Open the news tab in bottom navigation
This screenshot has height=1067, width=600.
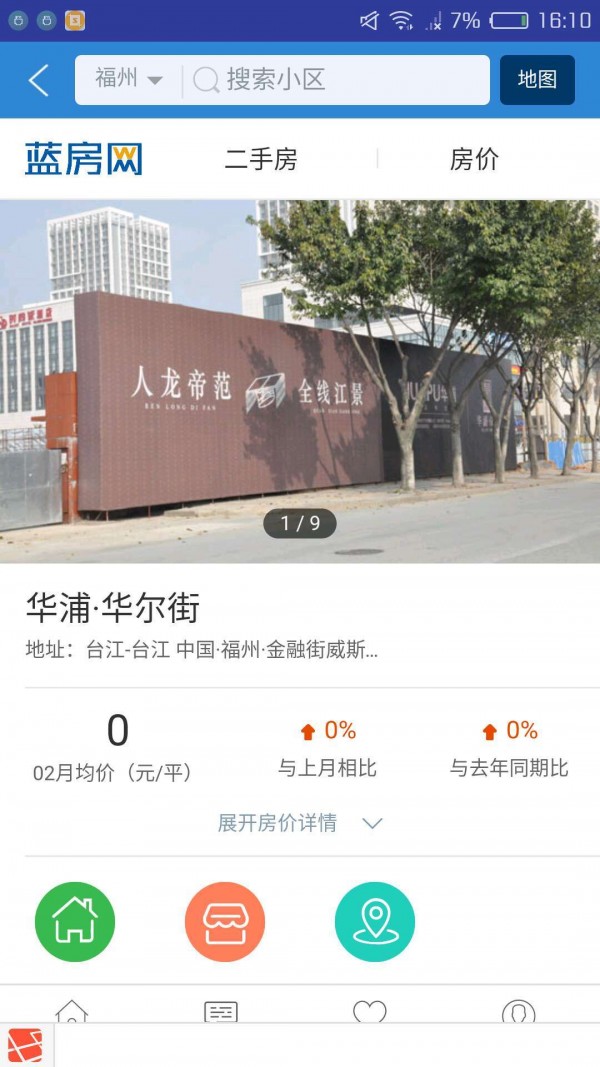(x=221, y=1010)
